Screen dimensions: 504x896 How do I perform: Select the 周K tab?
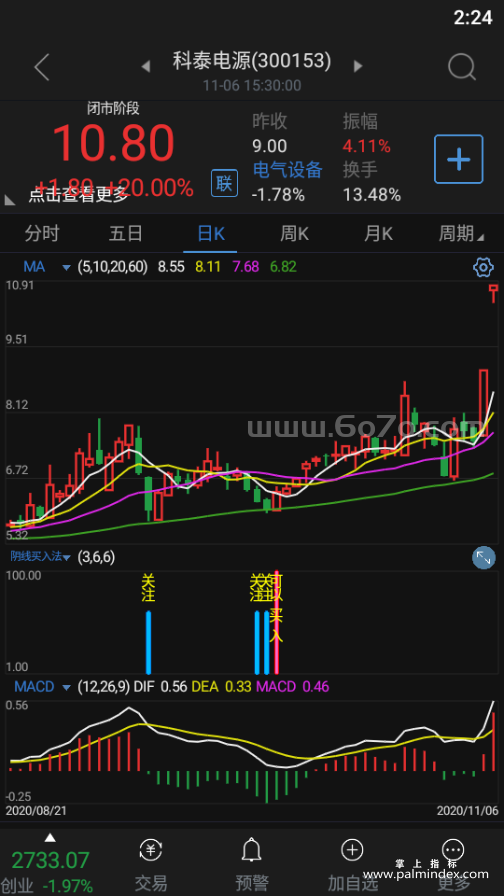(294, 233)
